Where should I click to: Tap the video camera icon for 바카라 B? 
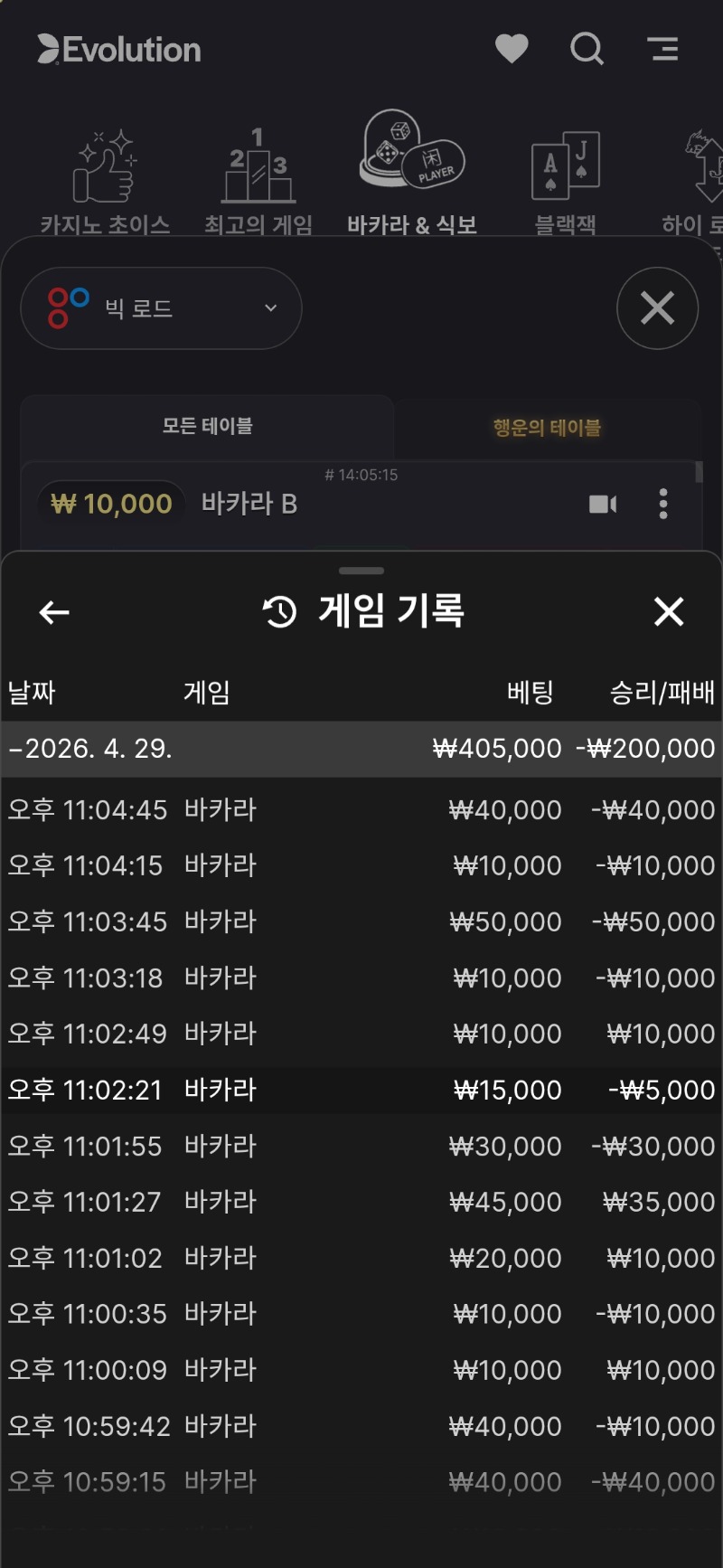point(603,504)
